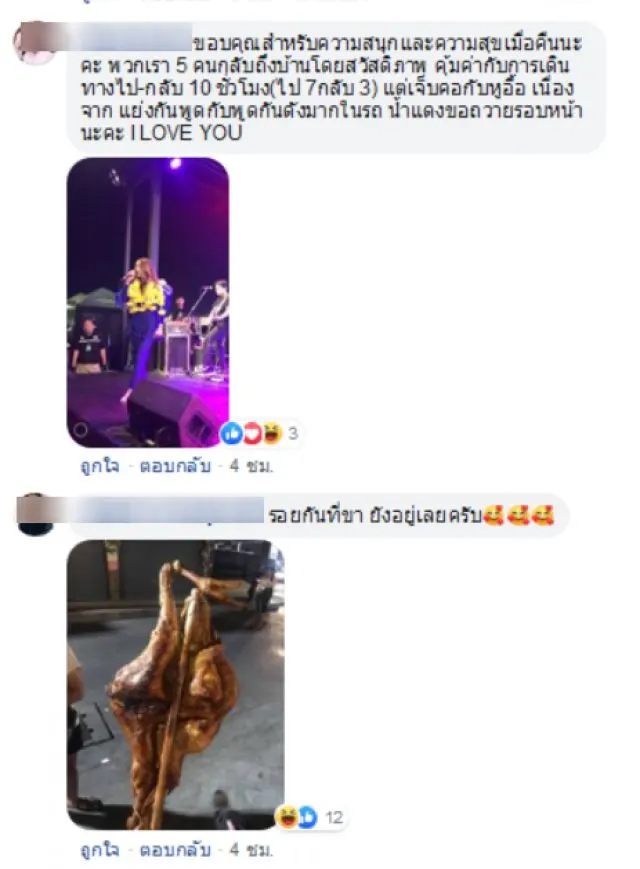The height and width of the screenshot is (869, 640).
Task: Open the profile picture of the second commenter
Action: coord(35,514)
